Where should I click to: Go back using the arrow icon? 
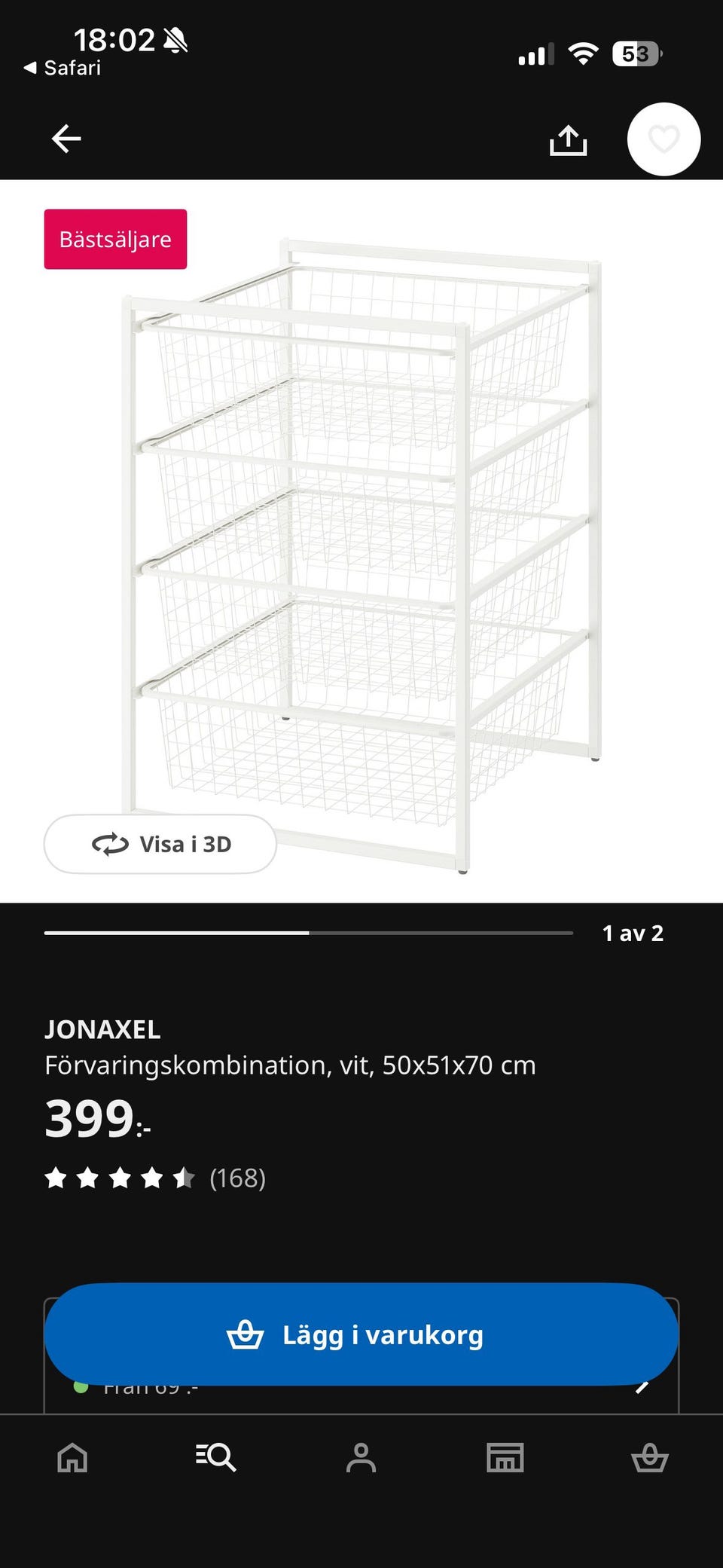(x=66, y=139)
